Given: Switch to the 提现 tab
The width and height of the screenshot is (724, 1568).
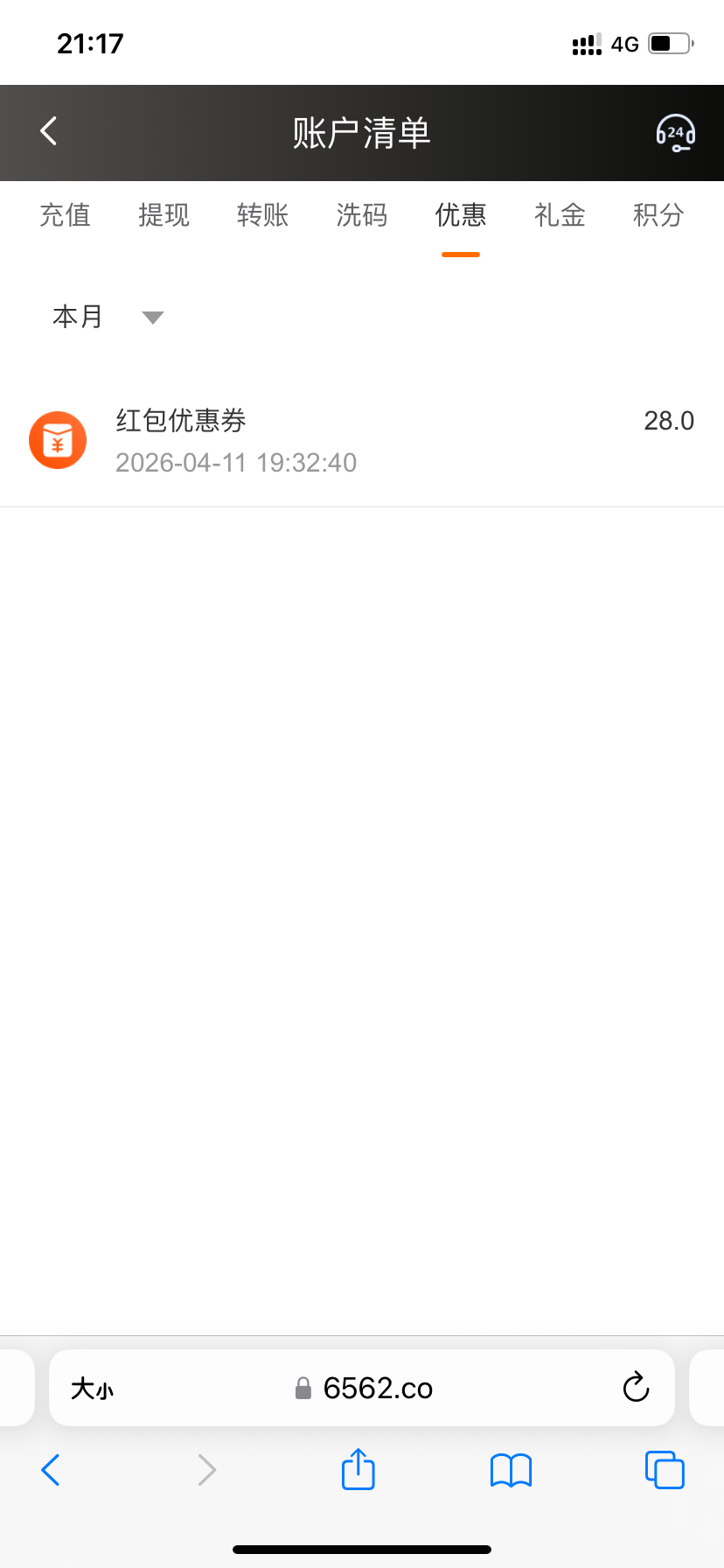Looking at the screenshot, I should tap(164, 215).
